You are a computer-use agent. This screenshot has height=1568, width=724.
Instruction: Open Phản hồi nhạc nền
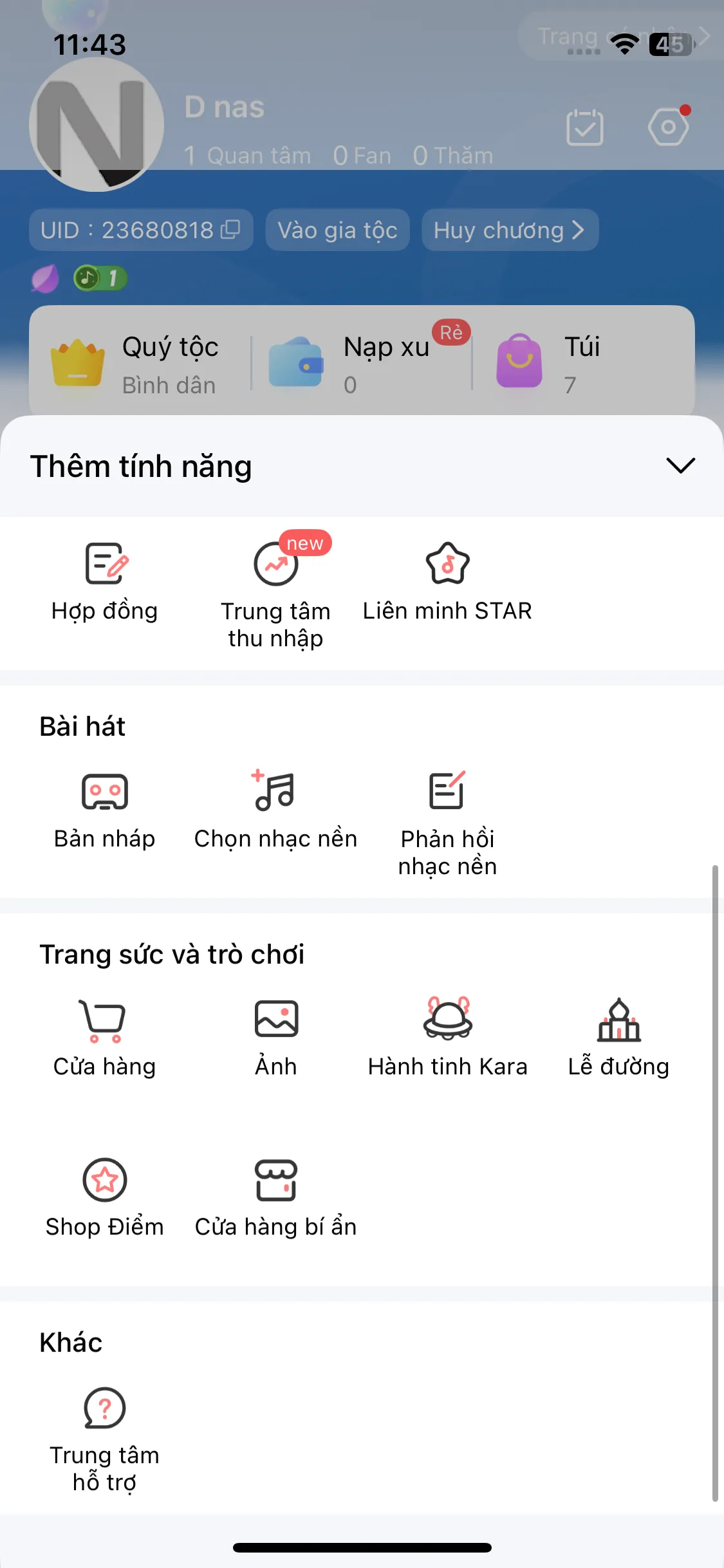point(447,821)
